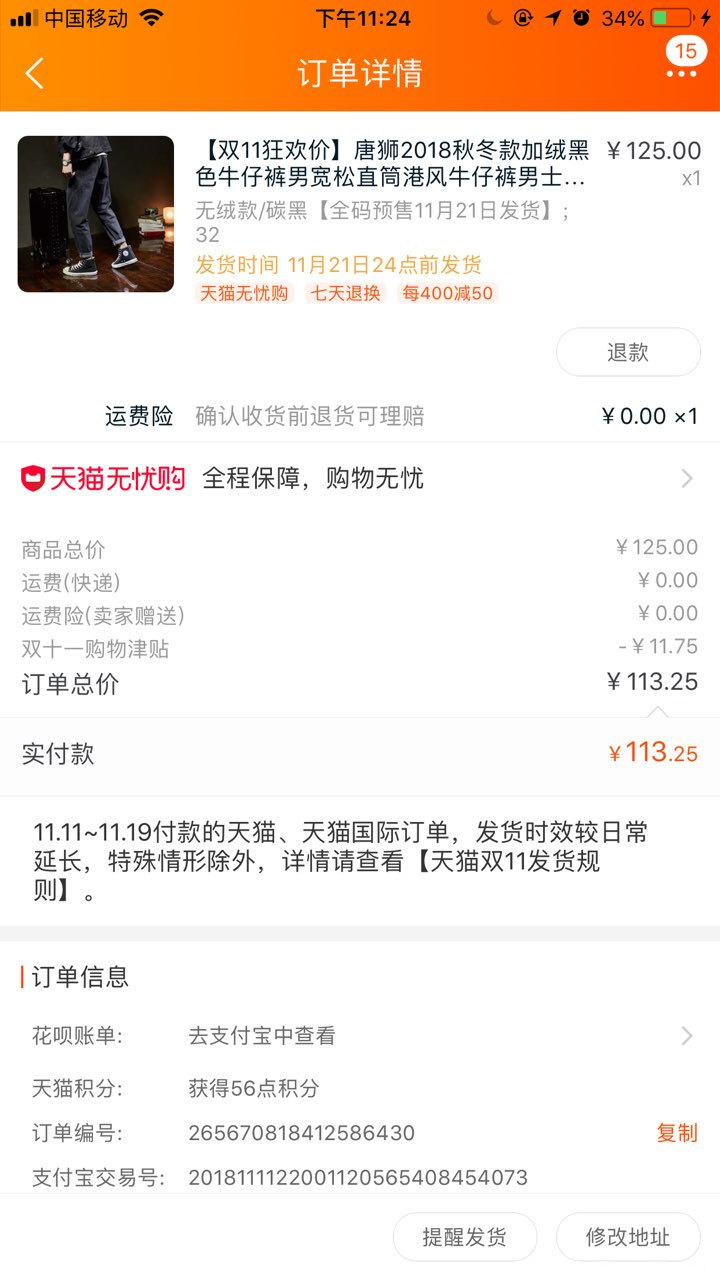This screenshot has width=720, height=1281.
Task: Collapse the 实付款 price breakdown chevron
Action: 658,712
